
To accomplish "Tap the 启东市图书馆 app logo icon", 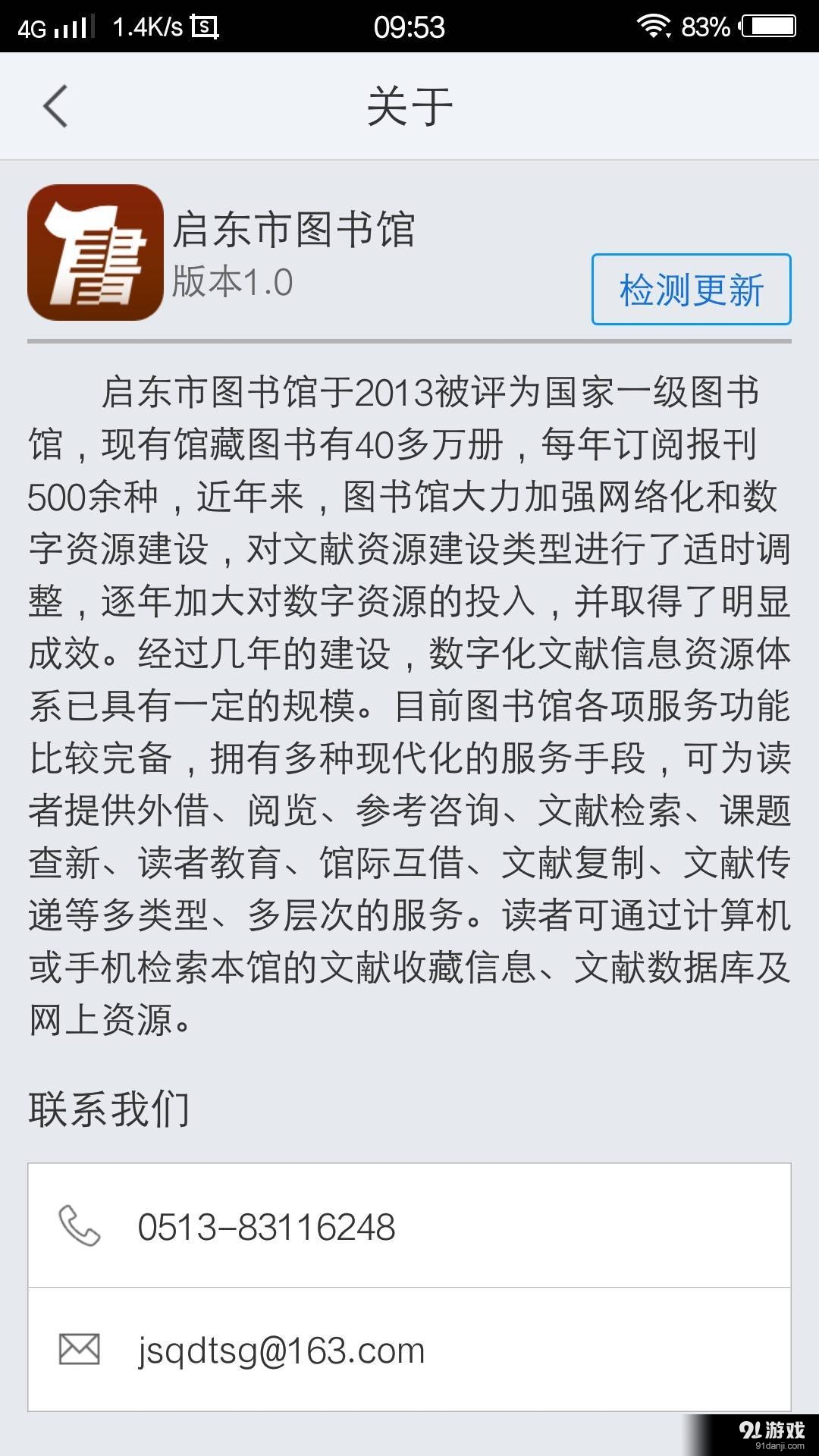I will coord(96,258).
